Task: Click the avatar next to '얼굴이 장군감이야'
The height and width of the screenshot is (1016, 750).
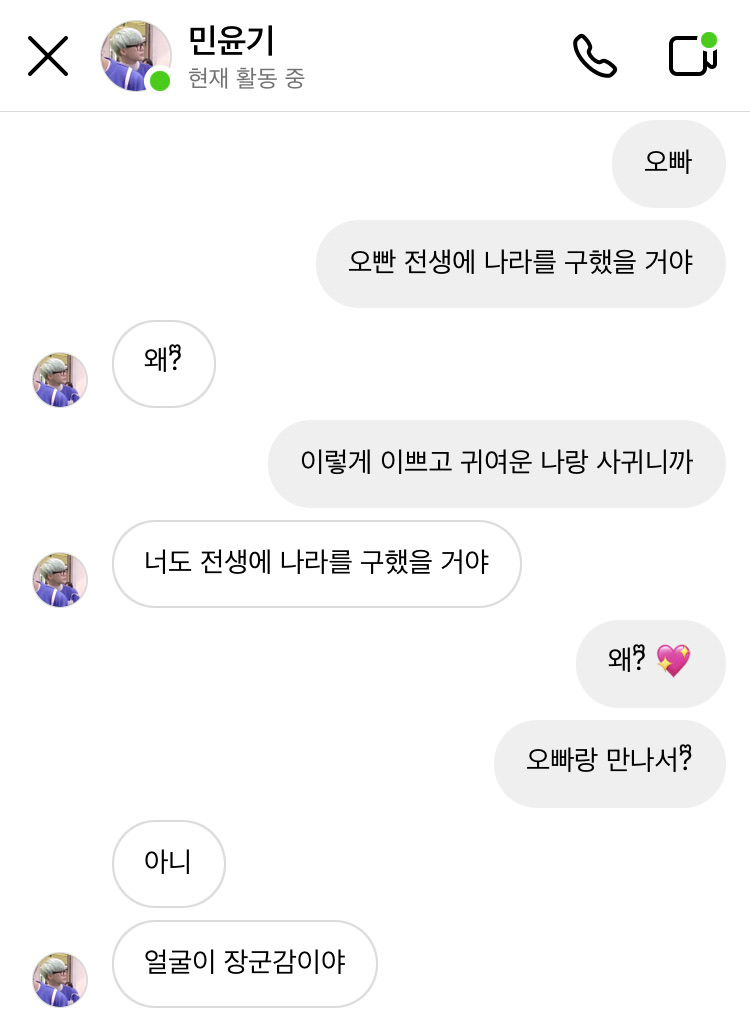Action: pyautogui.click(x=59, y=981)
